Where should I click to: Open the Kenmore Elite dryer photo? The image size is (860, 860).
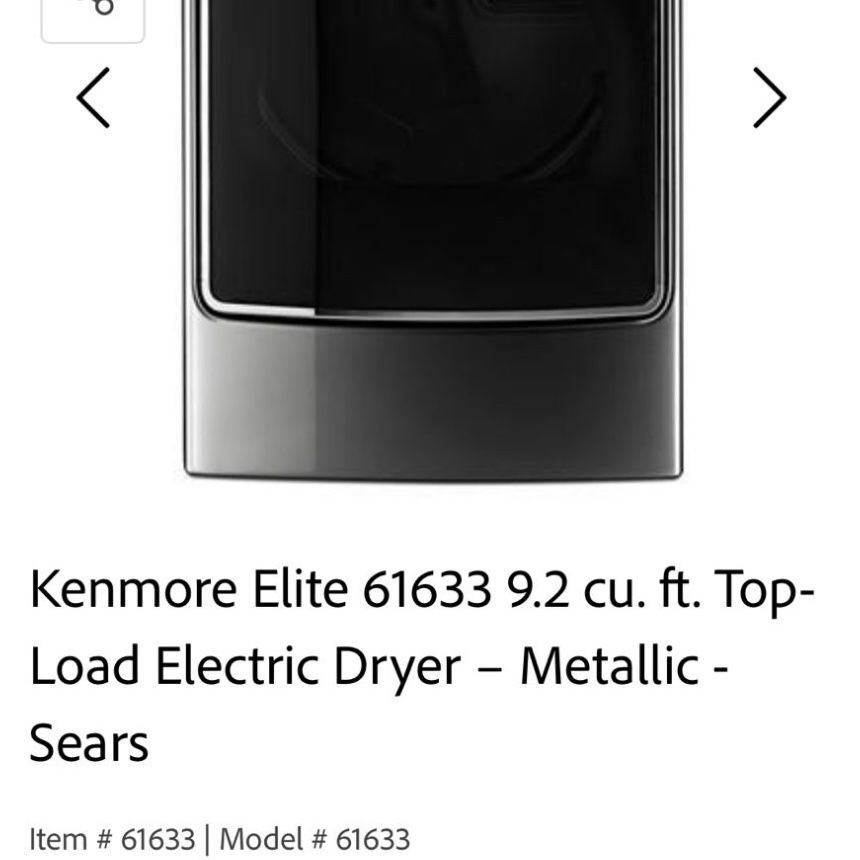click(x=432, y=240)
